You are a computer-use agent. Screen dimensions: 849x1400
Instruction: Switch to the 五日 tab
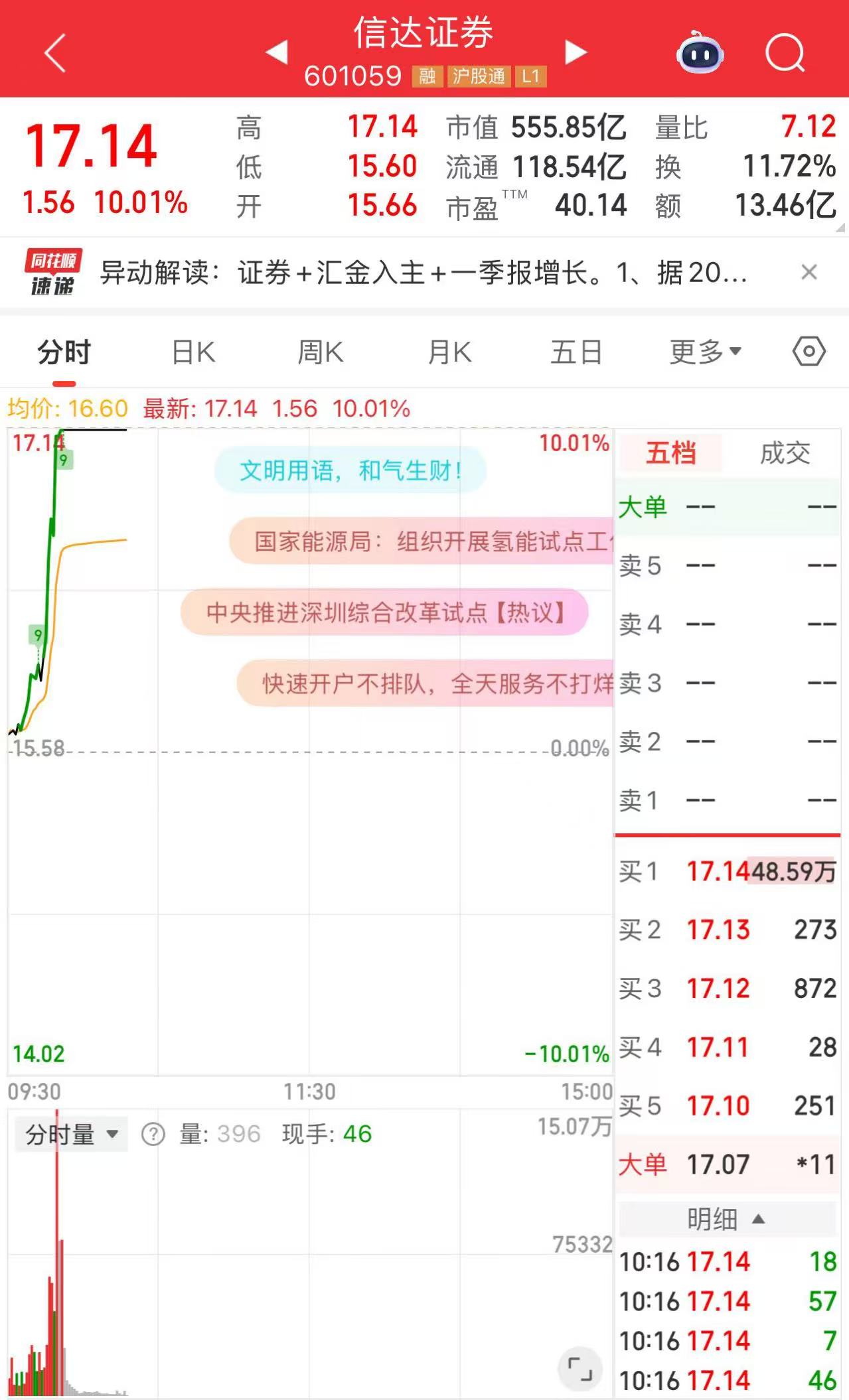coord(576,352)
